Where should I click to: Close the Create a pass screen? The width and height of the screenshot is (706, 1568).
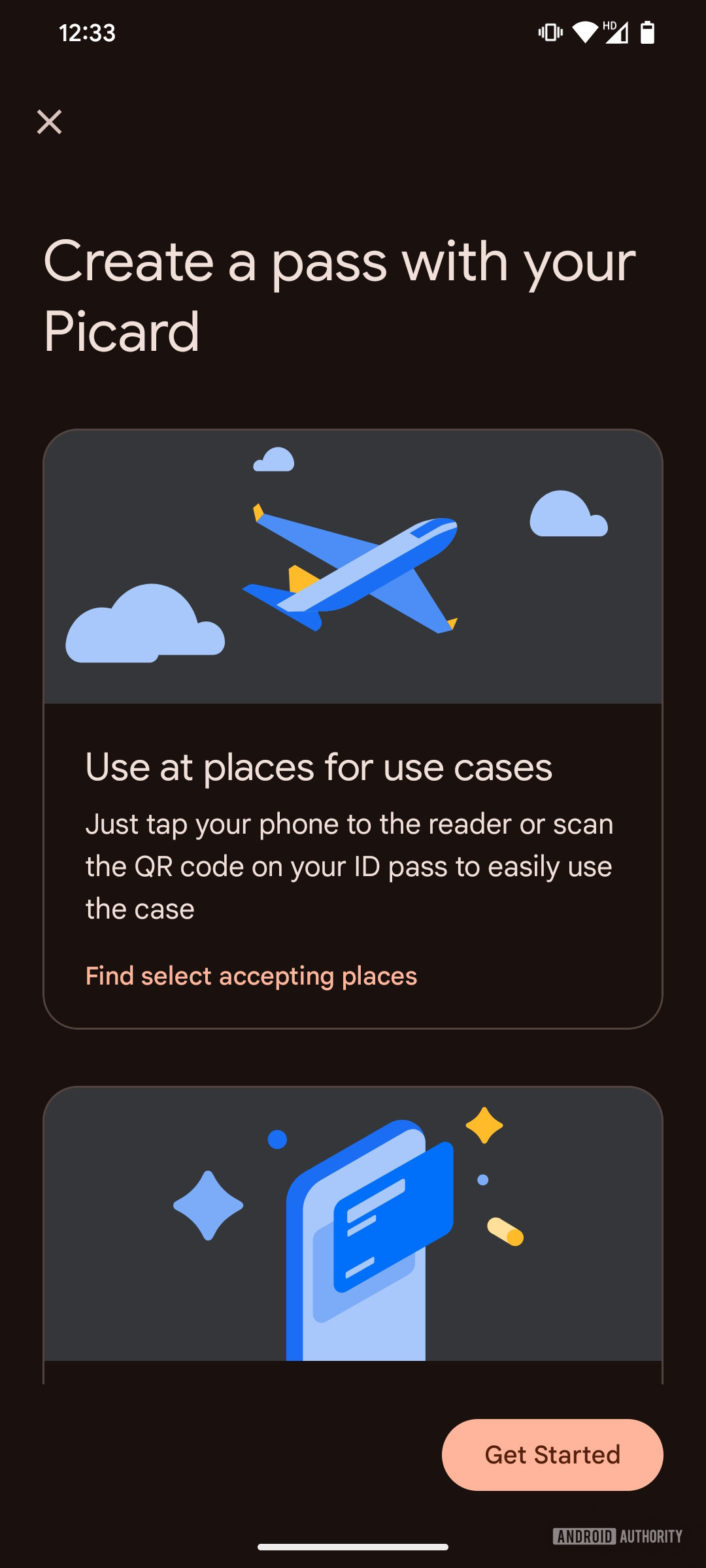point(49,122)
